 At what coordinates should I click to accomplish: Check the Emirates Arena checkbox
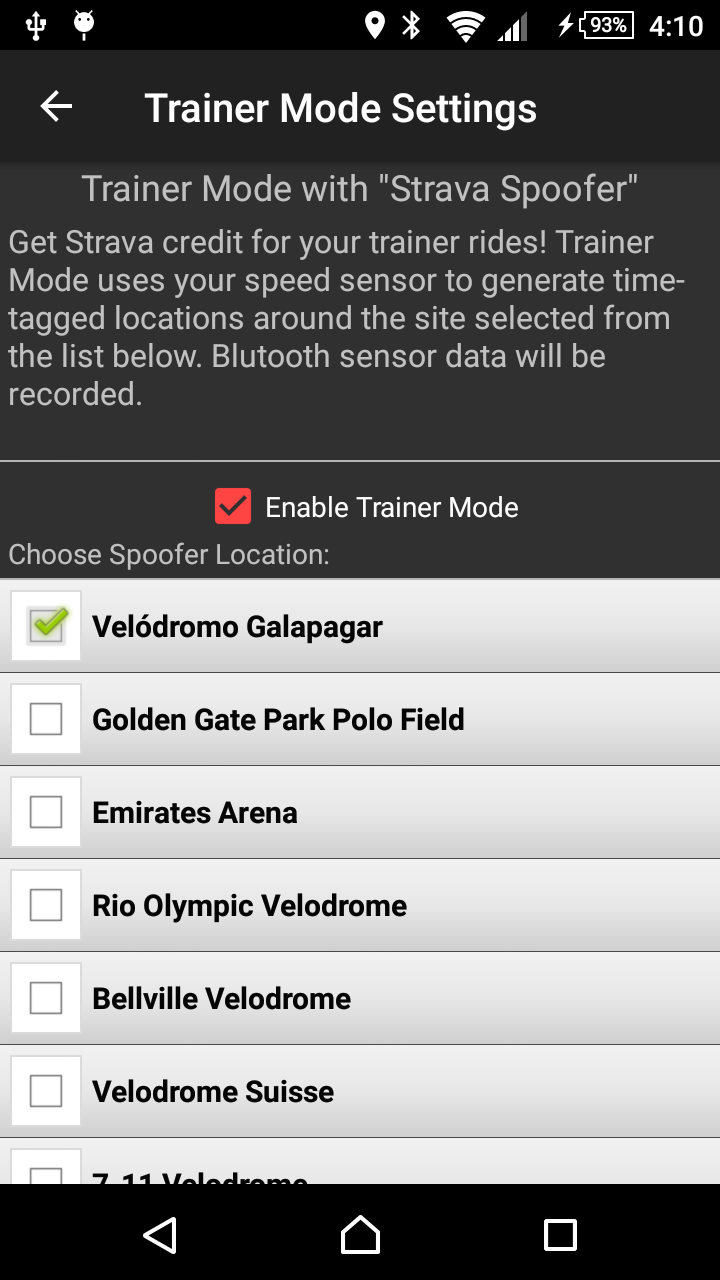(44, 811)
